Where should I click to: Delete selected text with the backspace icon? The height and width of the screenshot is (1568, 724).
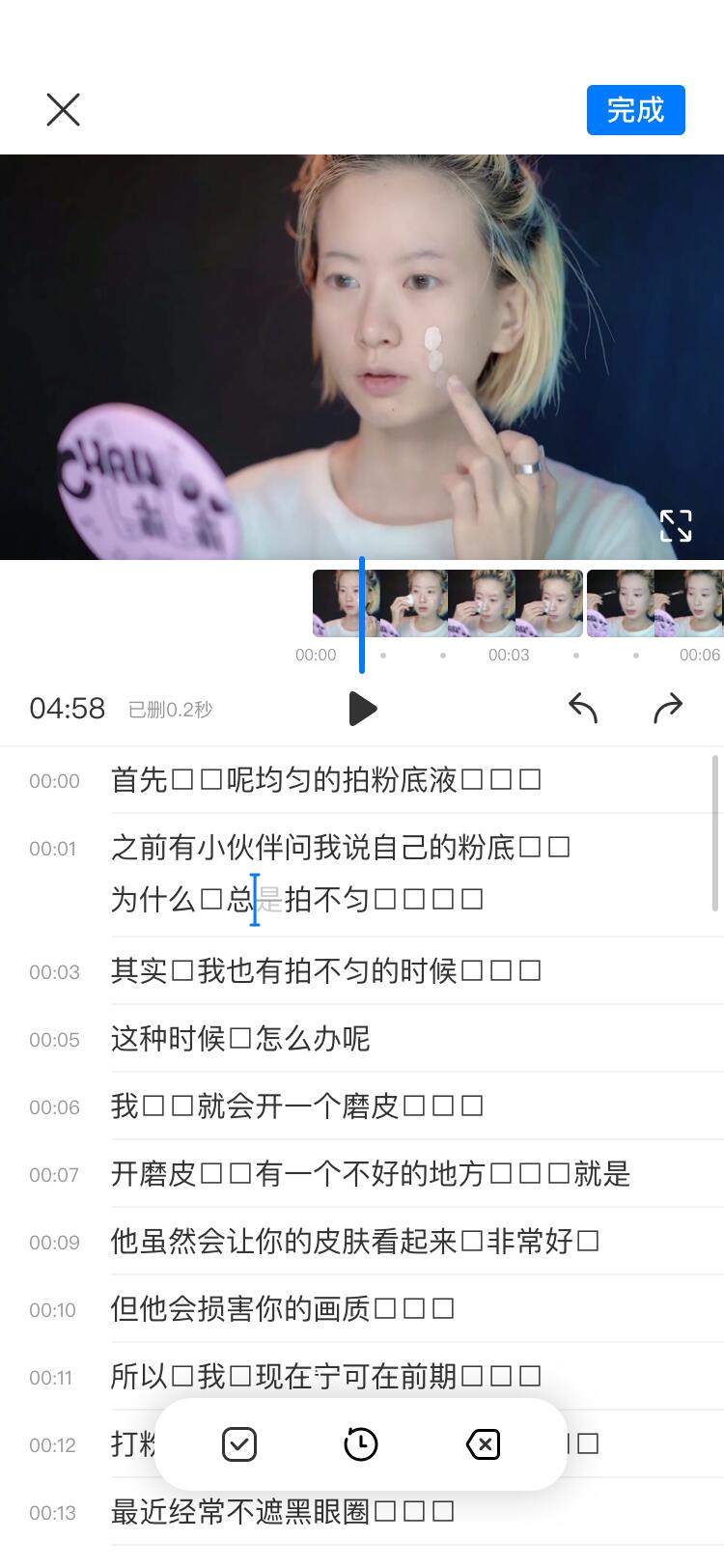(x=483, y=1444)
